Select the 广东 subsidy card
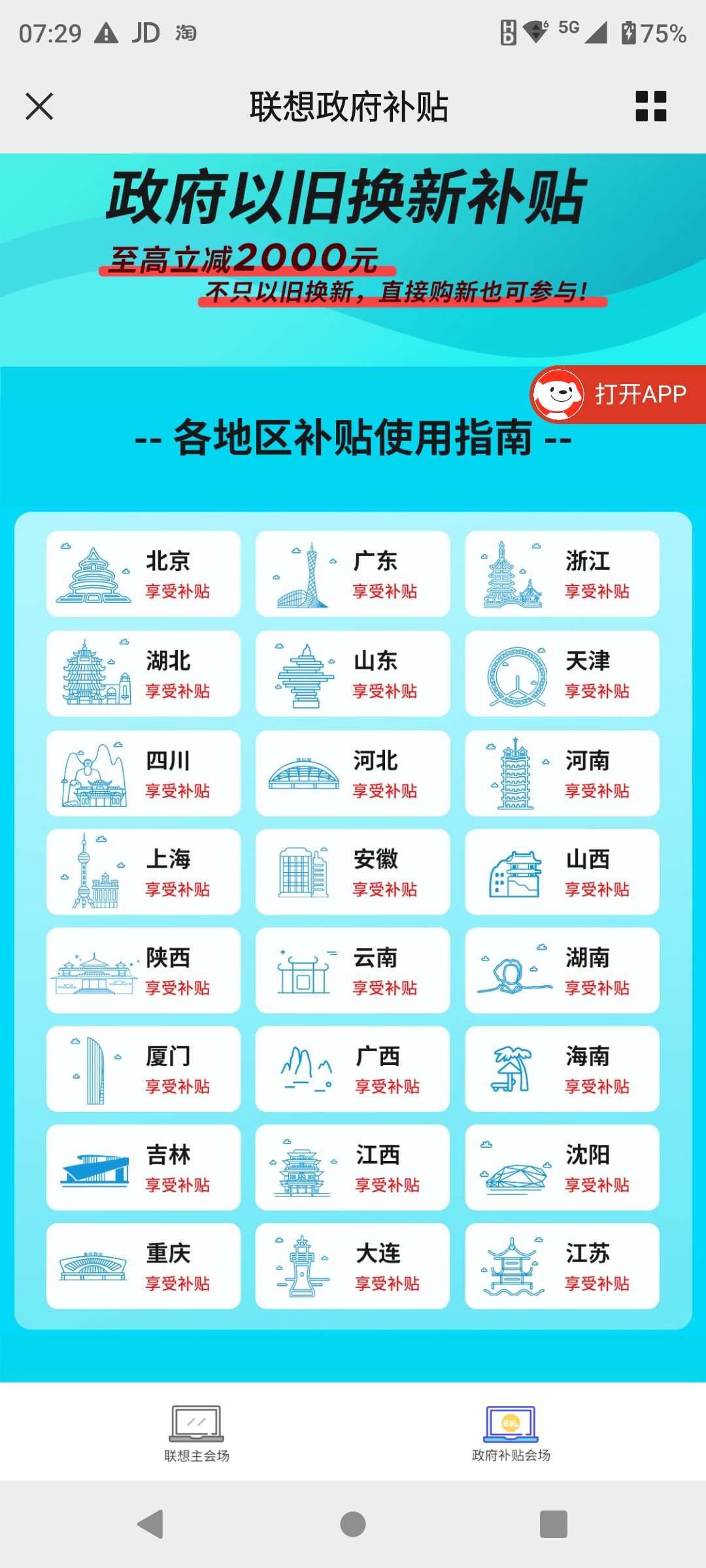 point(353,574)
